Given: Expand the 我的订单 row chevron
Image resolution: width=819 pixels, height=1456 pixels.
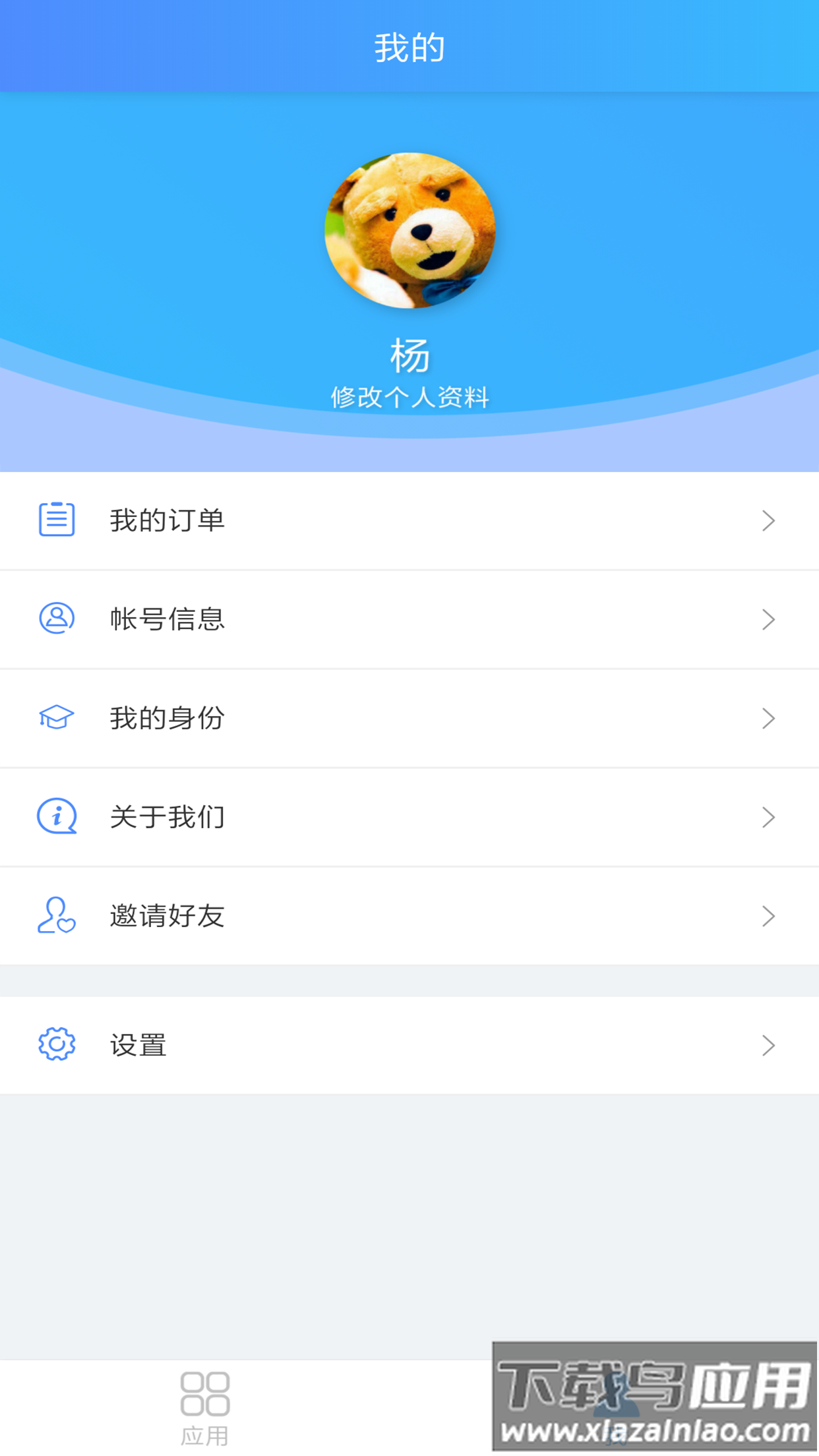Looking at the screenshot, I should (x=769, y=520).
